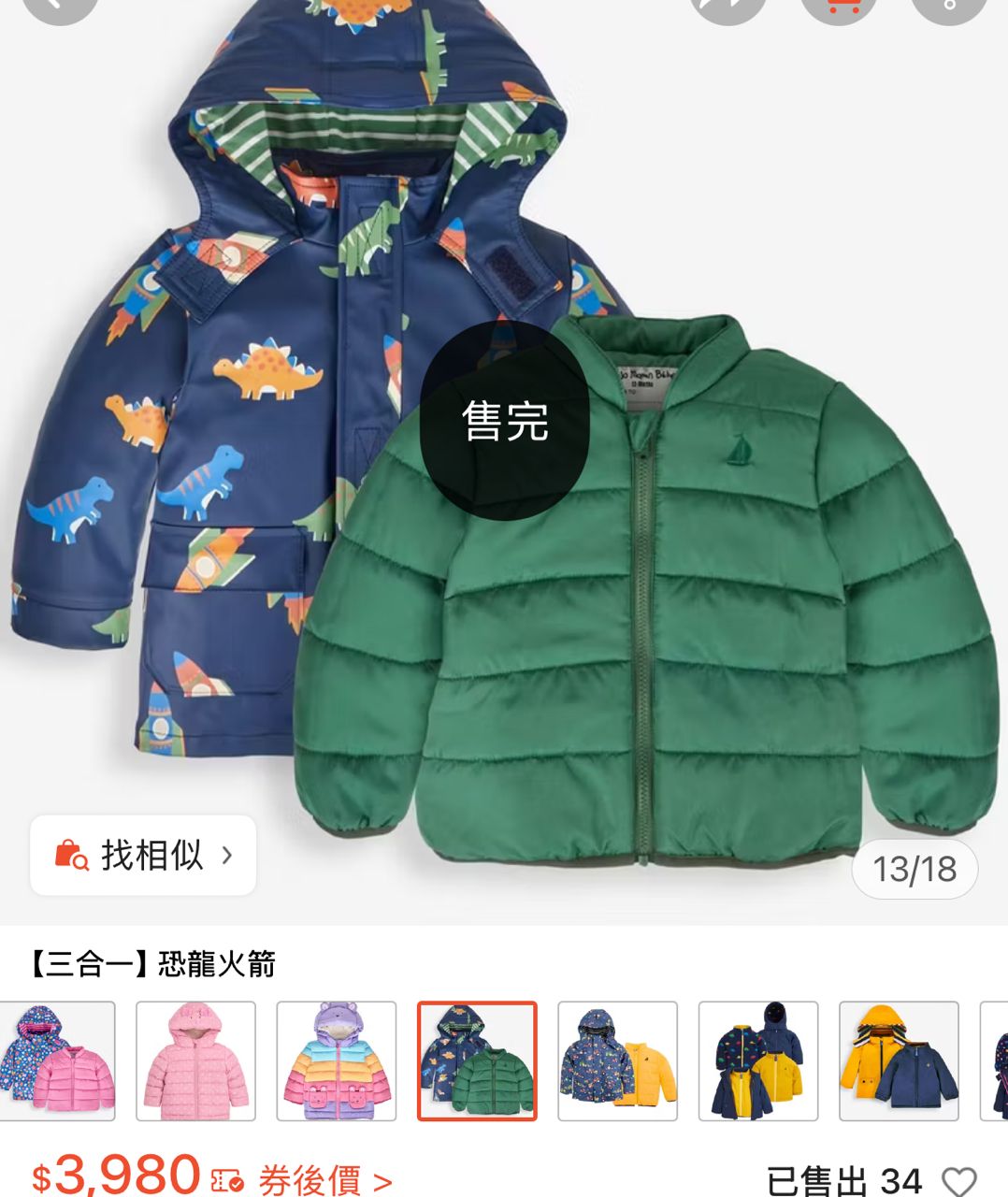Select the navy print with yellow jacket variant
Viewport: 1008px width, 1197px height.
[617, 1060]
